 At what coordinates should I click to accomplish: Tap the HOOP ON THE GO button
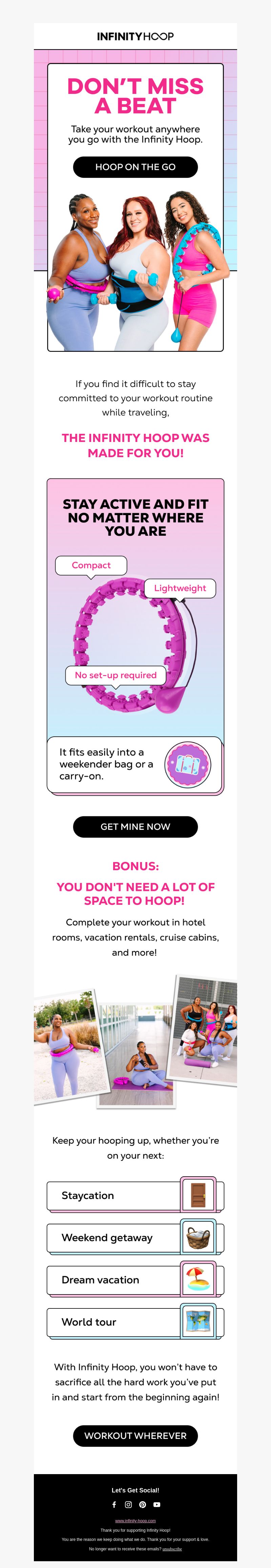pos(135,167)
